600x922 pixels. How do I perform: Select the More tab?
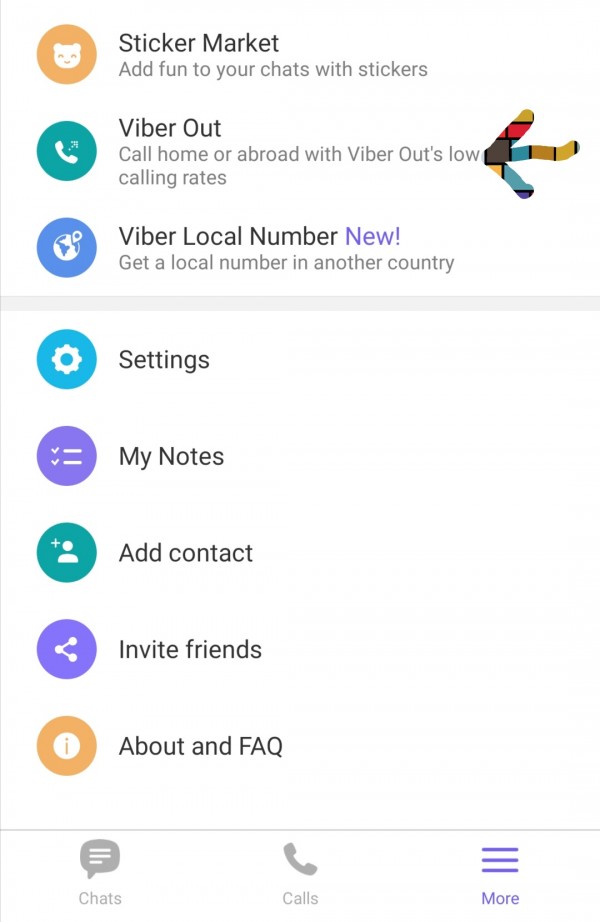(x=500, y=872)
